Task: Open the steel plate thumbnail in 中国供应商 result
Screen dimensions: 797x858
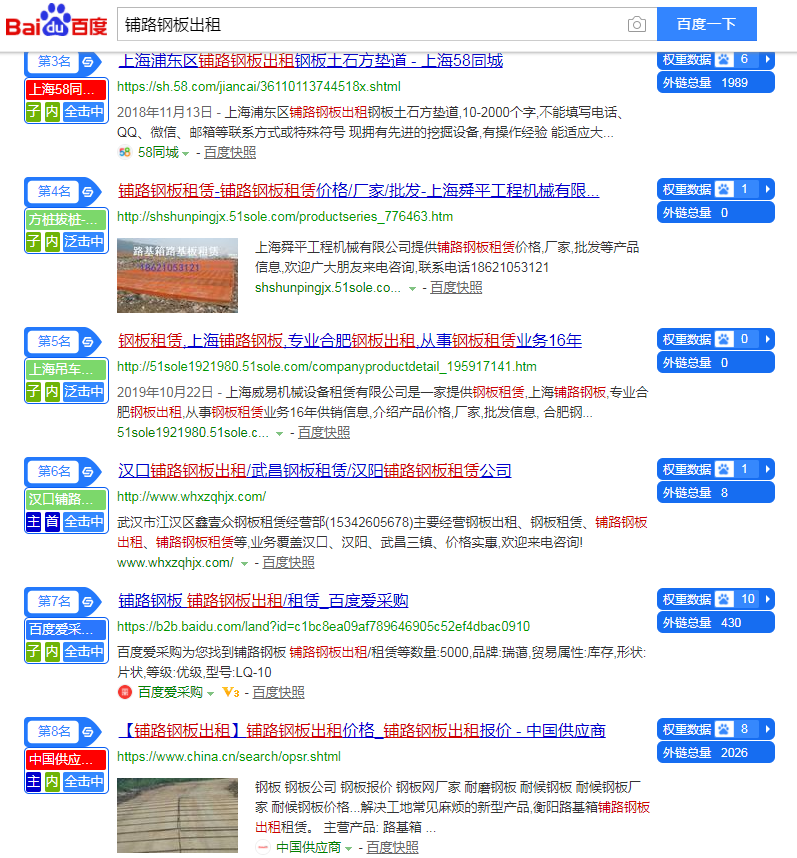Action: pyautogui.click(x=177, y=815)
